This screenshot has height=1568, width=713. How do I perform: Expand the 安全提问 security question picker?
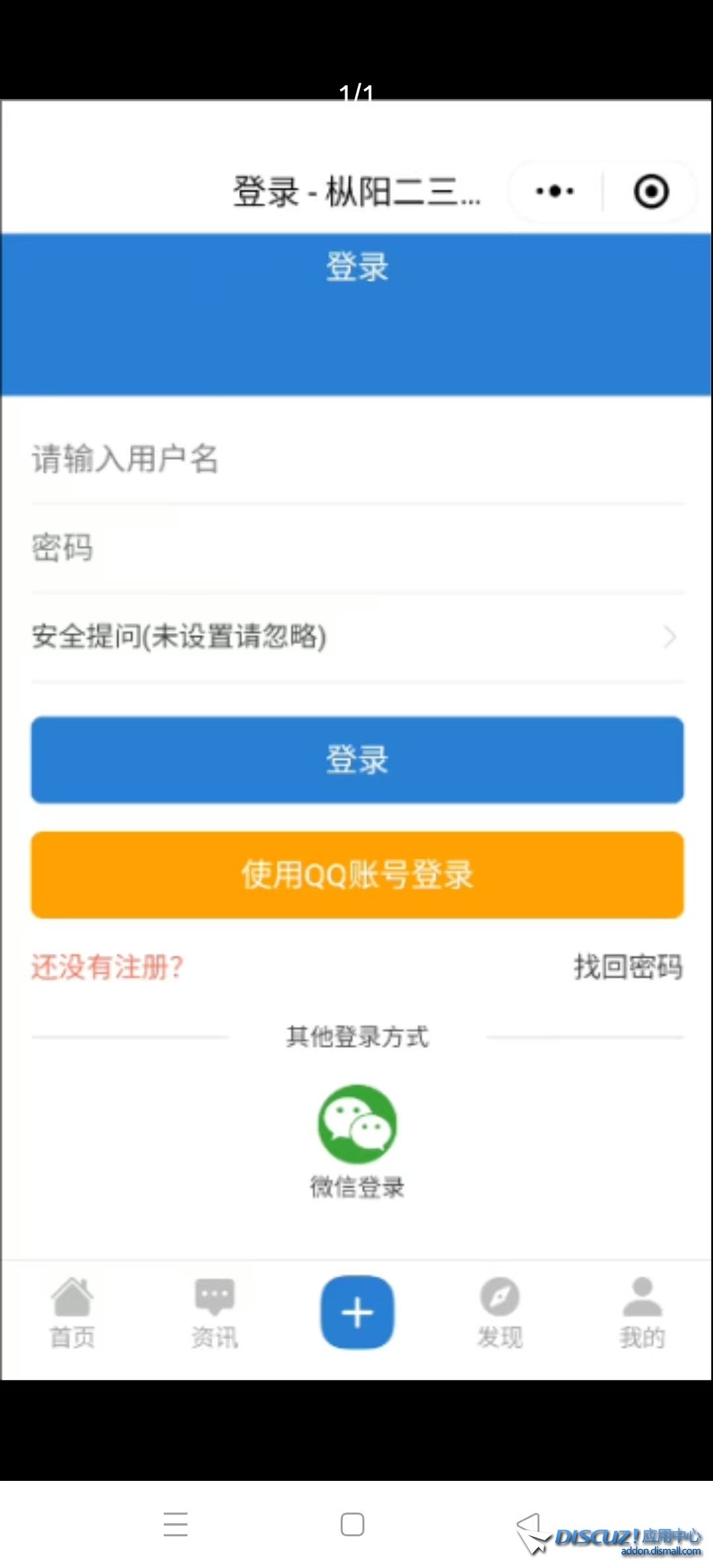(x=356, y=637)
